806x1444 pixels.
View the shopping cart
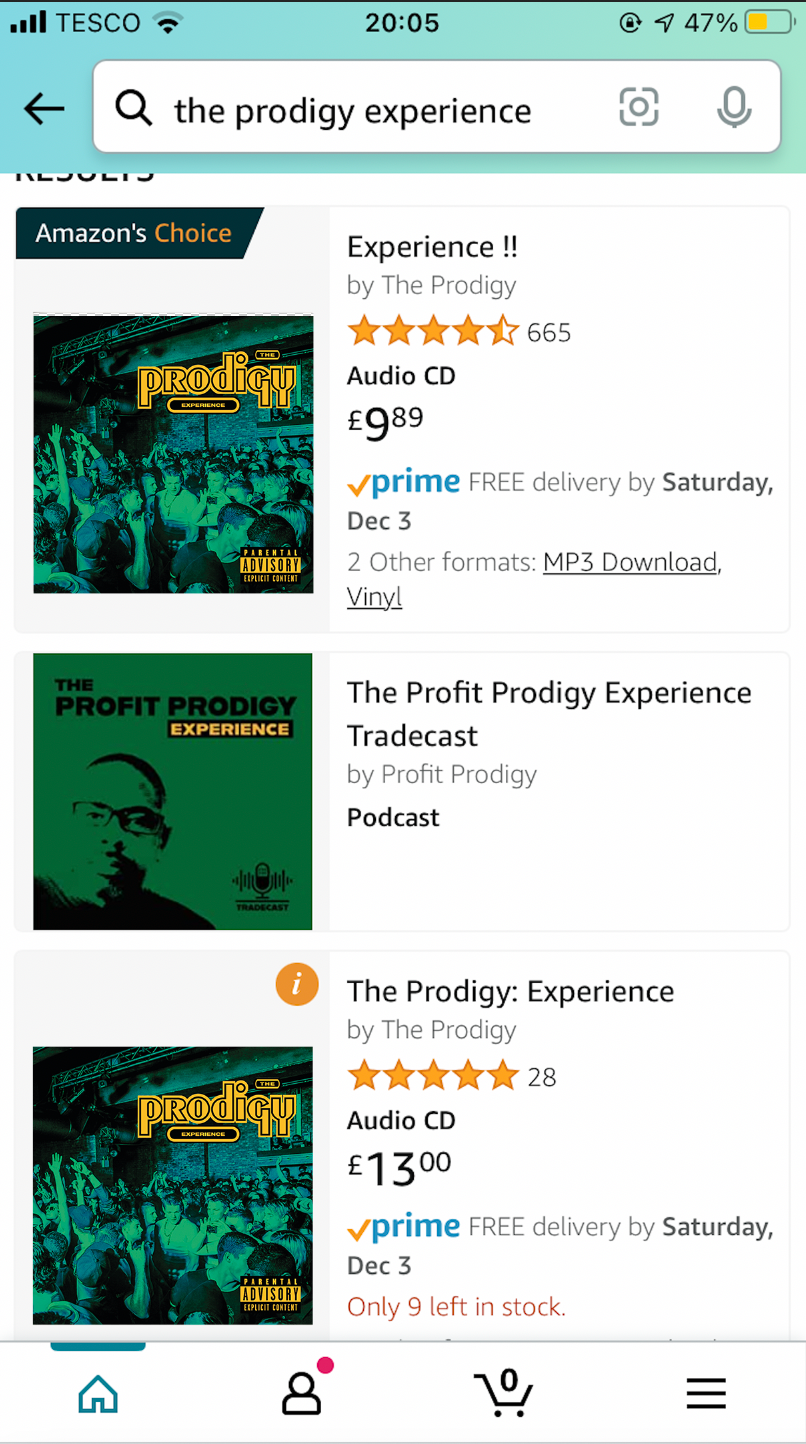[503, 1392]
